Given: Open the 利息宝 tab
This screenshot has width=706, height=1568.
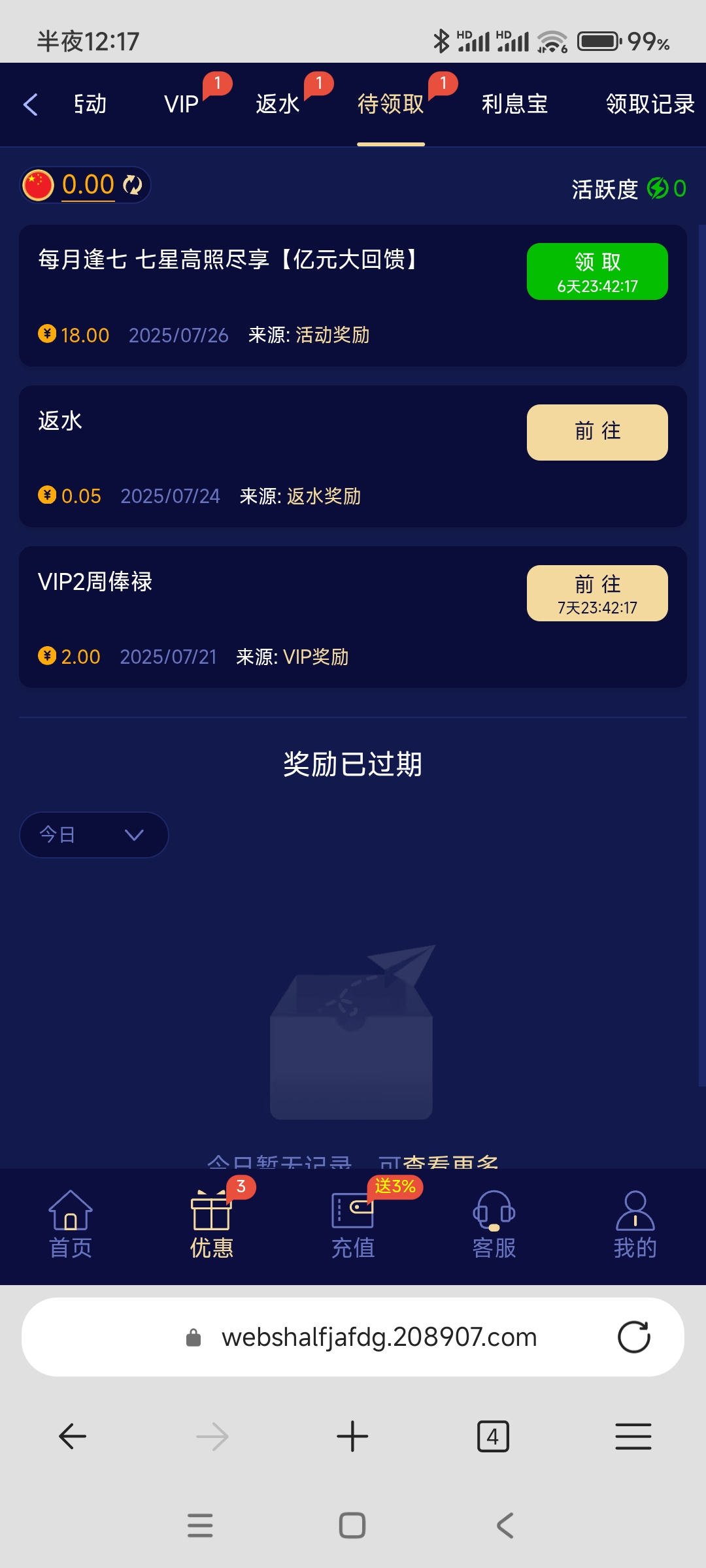Looking at the screenshot, I should click(514, 105).
